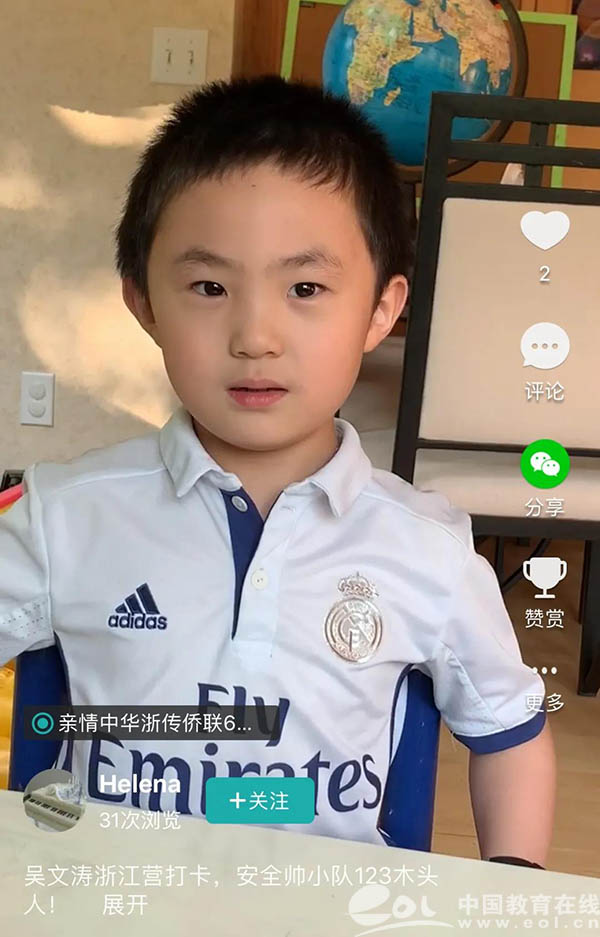
Task: Open the 评论 comments
Action: pyautogui.click(x=545, y=347)
